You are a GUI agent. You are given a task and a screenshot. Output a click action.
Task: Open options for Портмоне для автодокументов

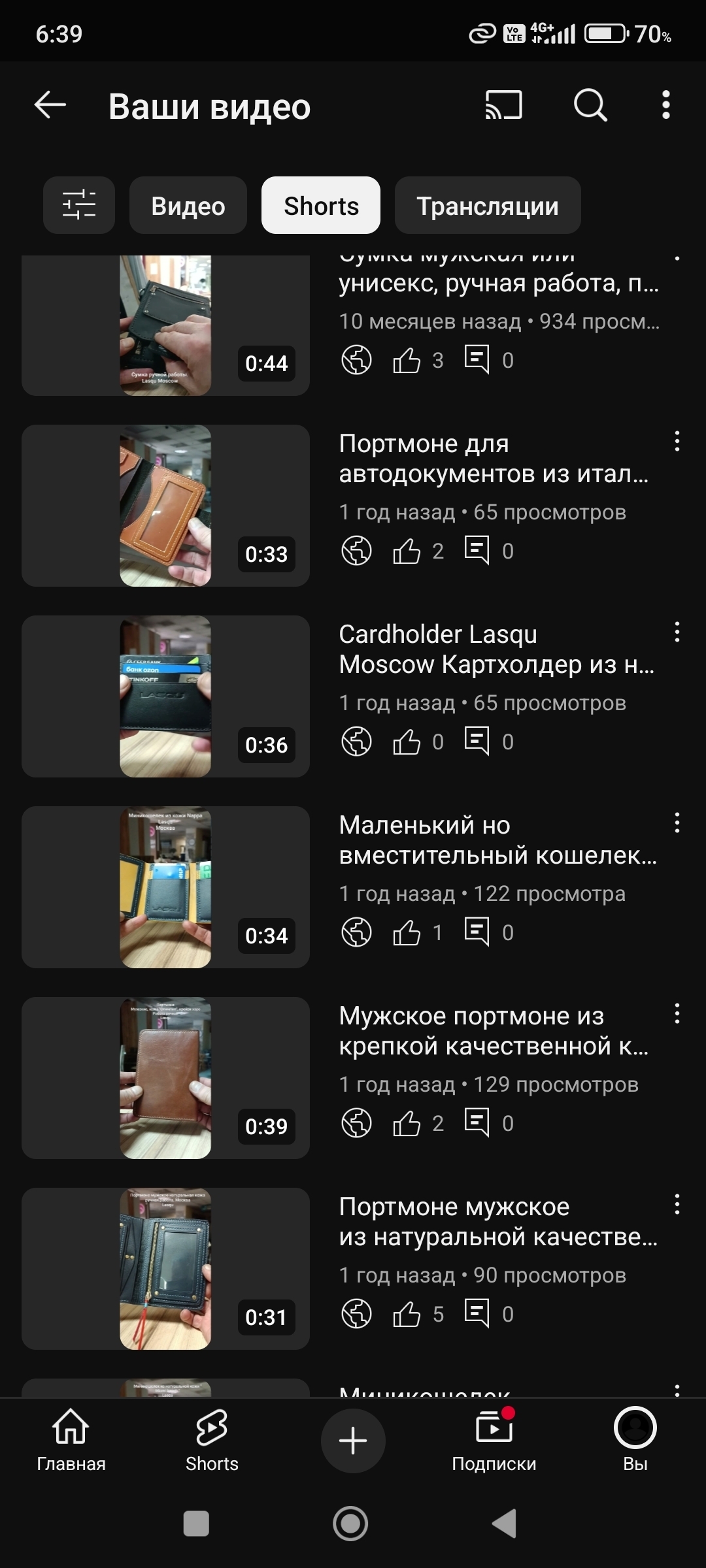(677, 442)
